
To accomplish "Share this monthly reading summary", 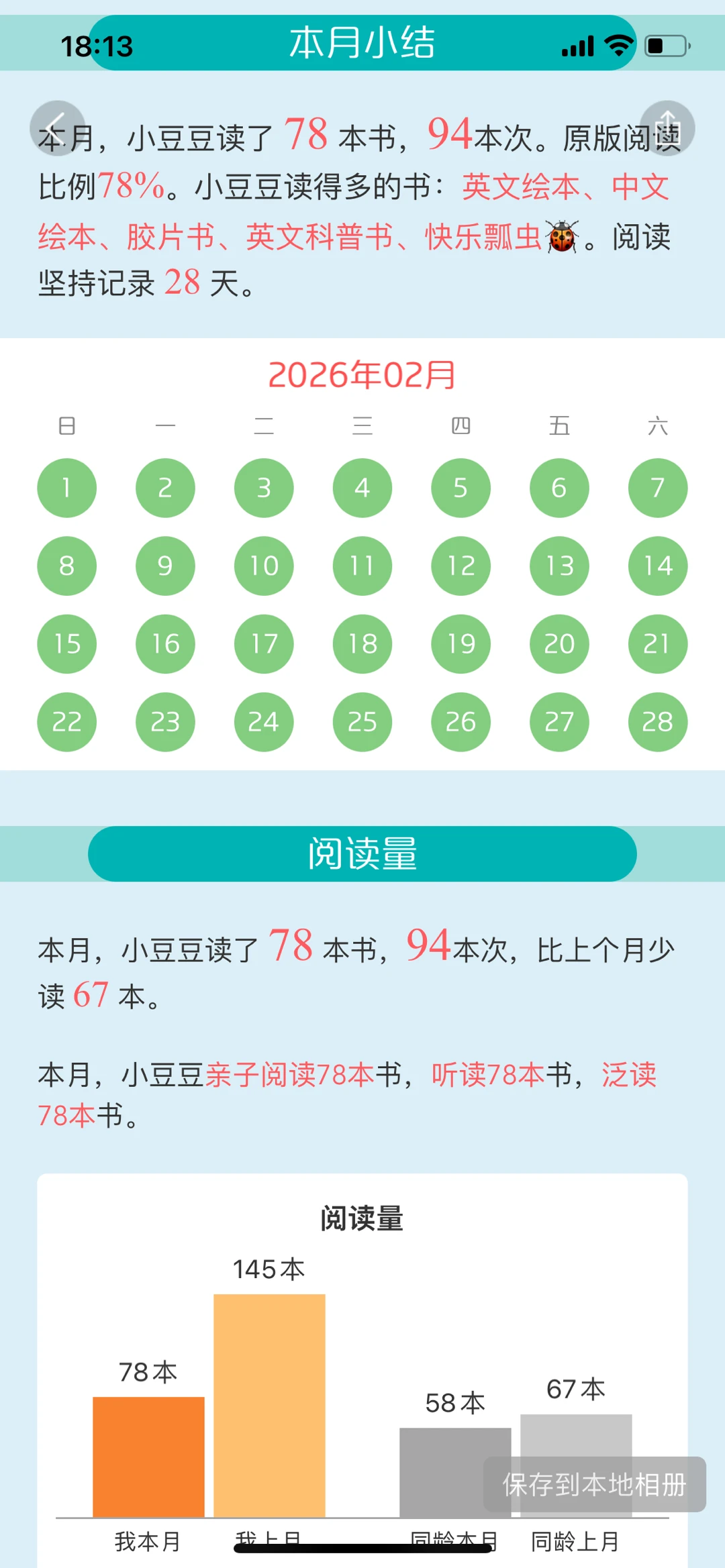I will point(667,128).
